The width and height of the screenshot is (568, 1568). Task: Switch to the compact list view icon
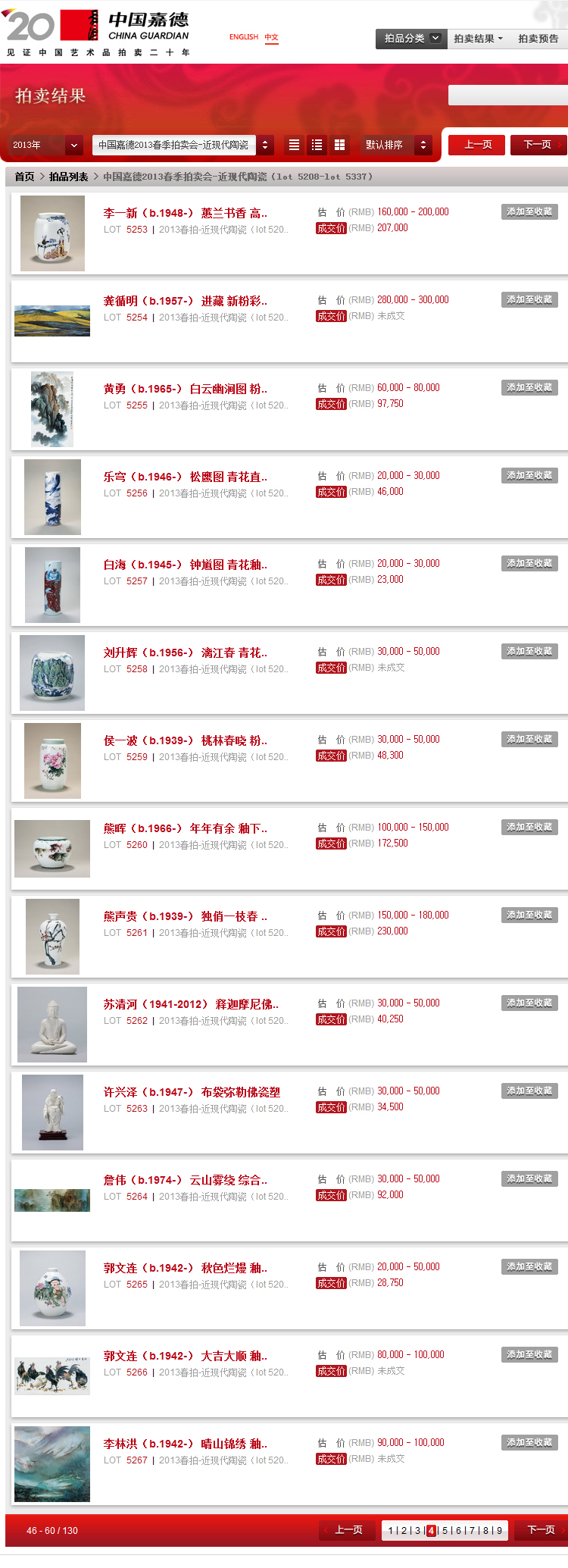tap(294, 145)
